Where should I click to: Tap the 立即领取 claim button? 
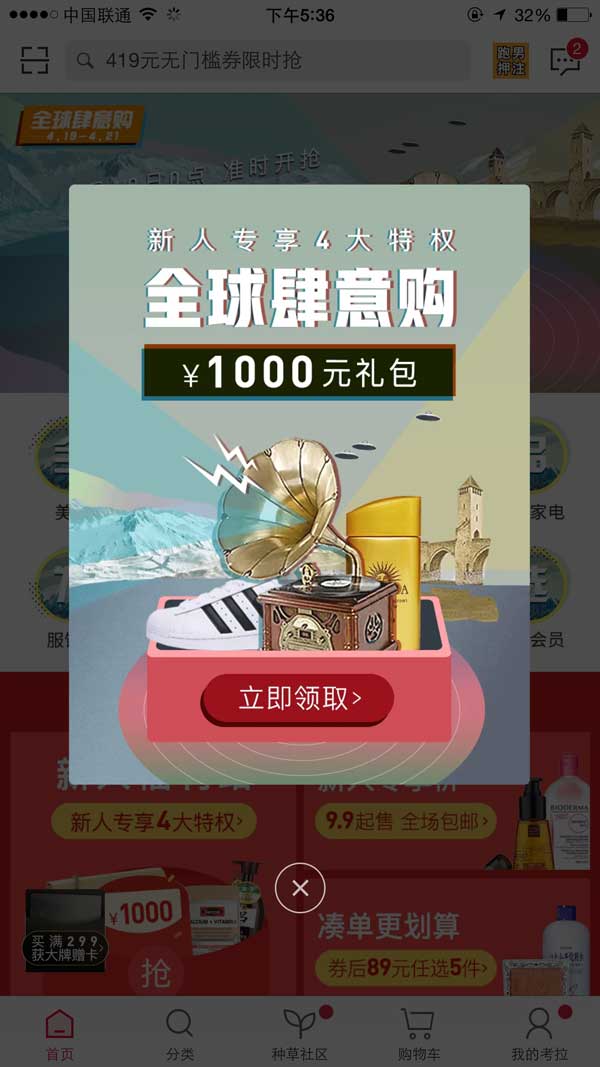pos(298,698)
